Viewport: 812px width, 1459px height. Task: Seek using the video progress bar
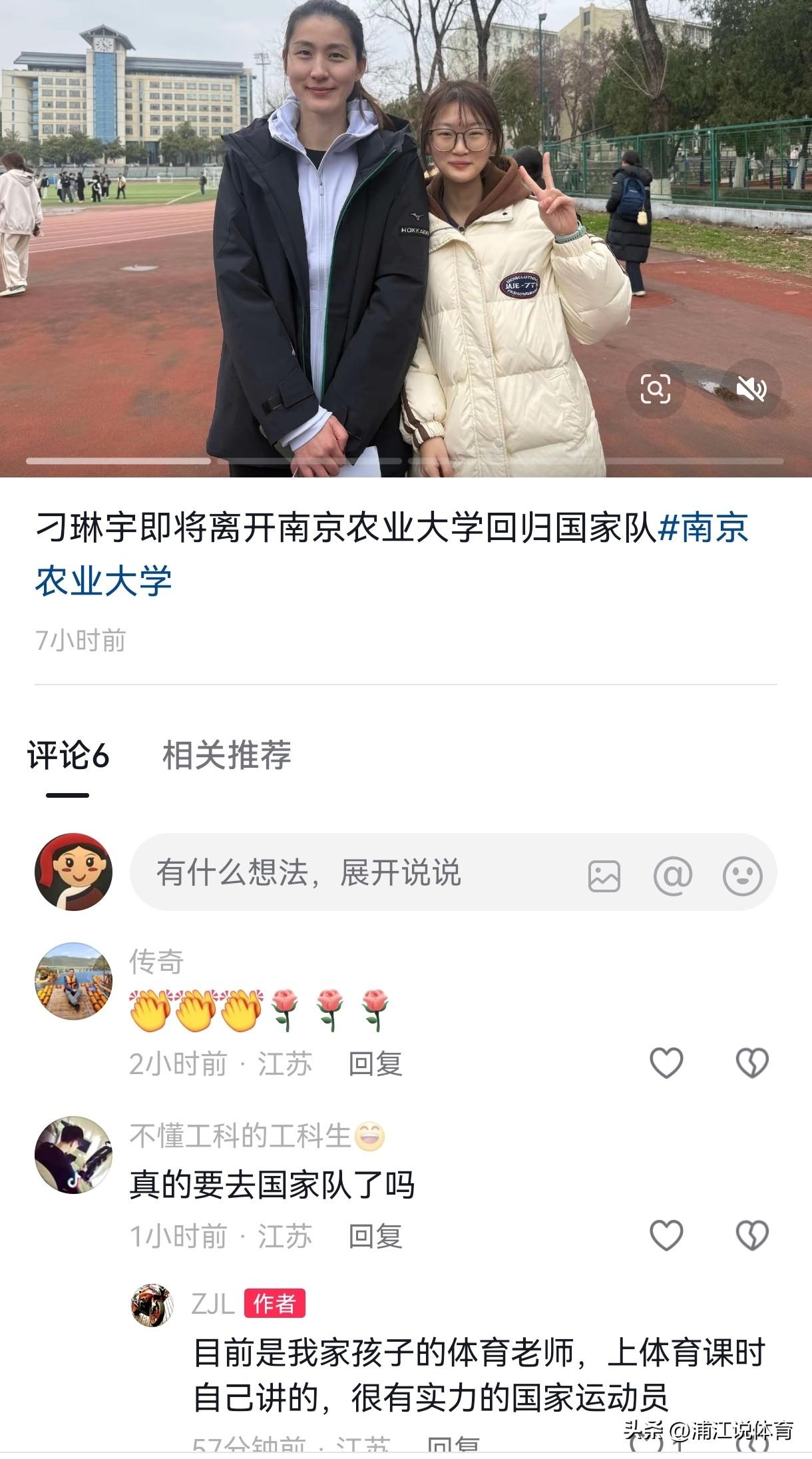(406, 461)
